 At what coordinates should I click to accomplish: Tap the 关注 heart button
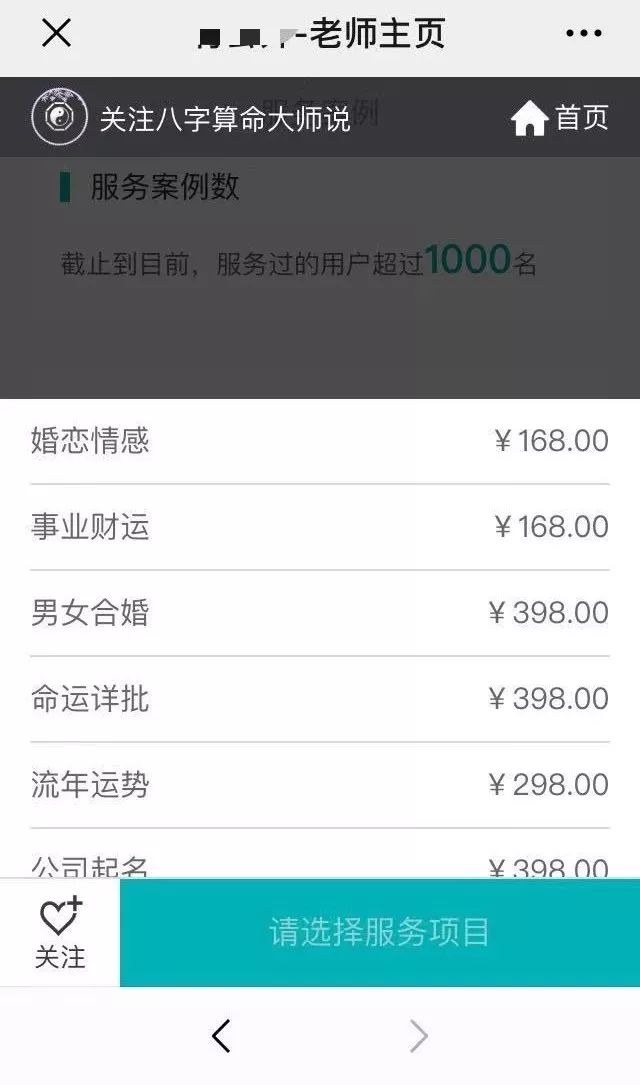(x=60, y=933)
